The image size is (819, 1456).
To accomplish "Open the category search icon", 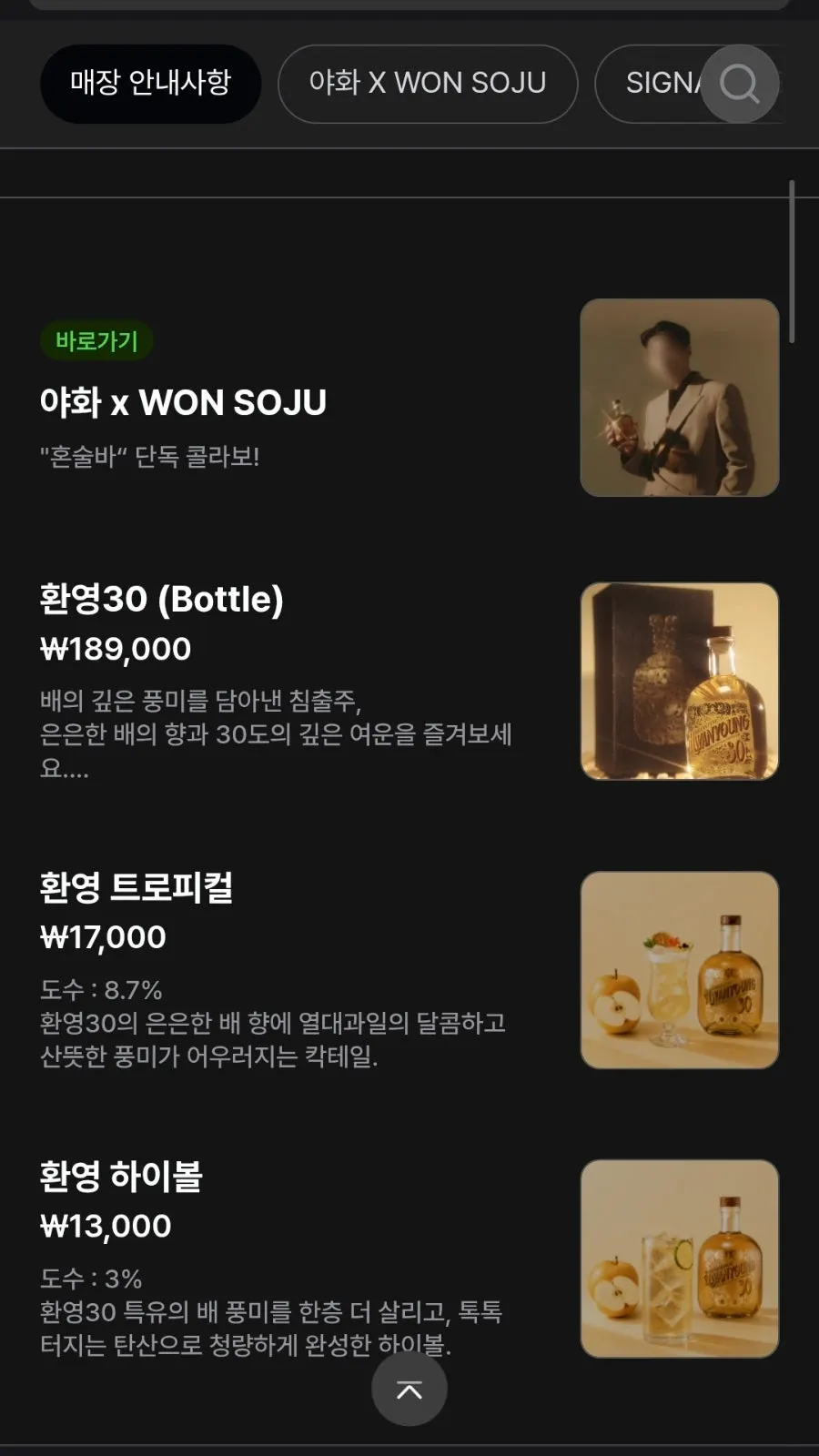I will pos(740,84).
